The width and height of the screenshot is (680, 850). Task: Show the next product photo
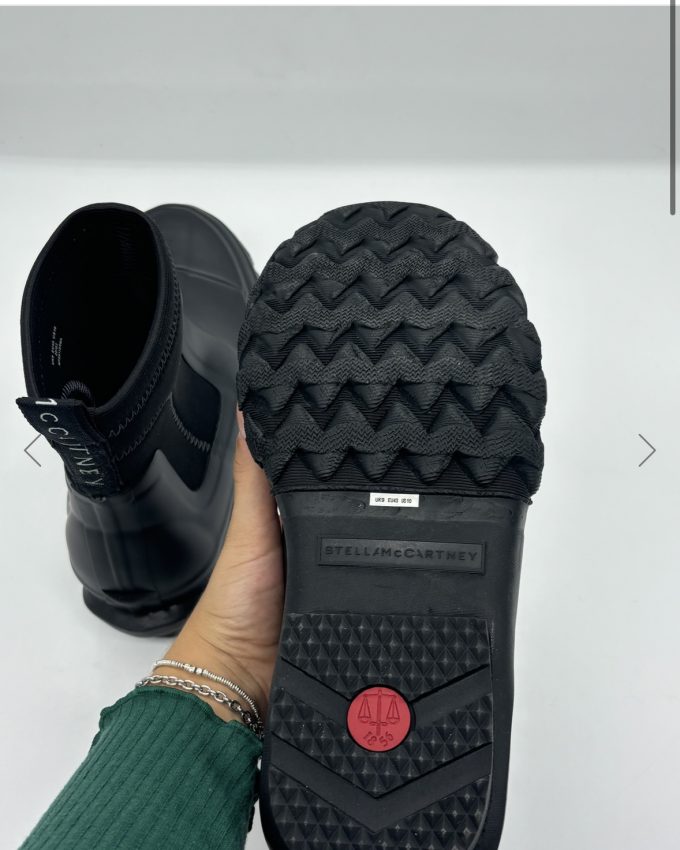tap(647, 451)
